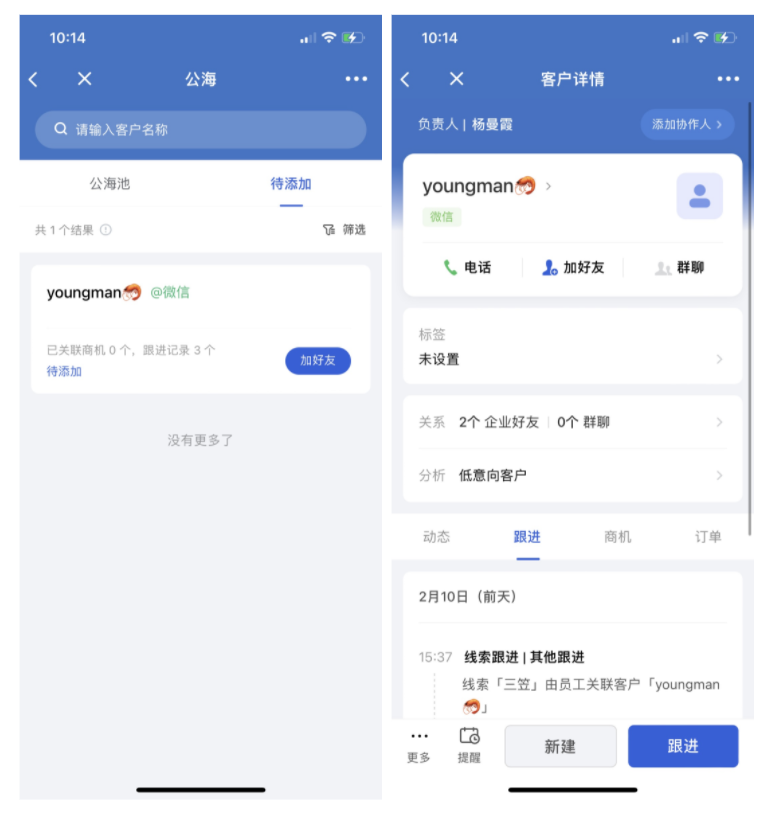Tap the 新建 button

[560, 747]
